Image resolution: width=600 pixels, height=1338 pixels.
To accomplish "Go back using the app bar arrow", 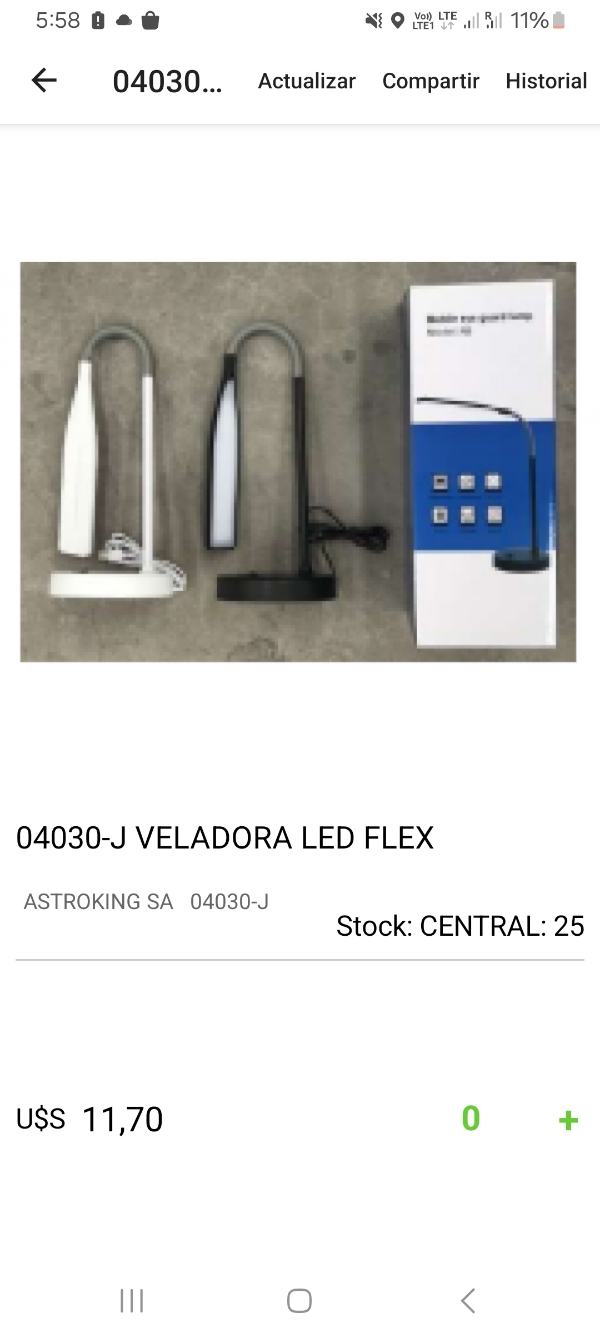I will pos(44,81).
